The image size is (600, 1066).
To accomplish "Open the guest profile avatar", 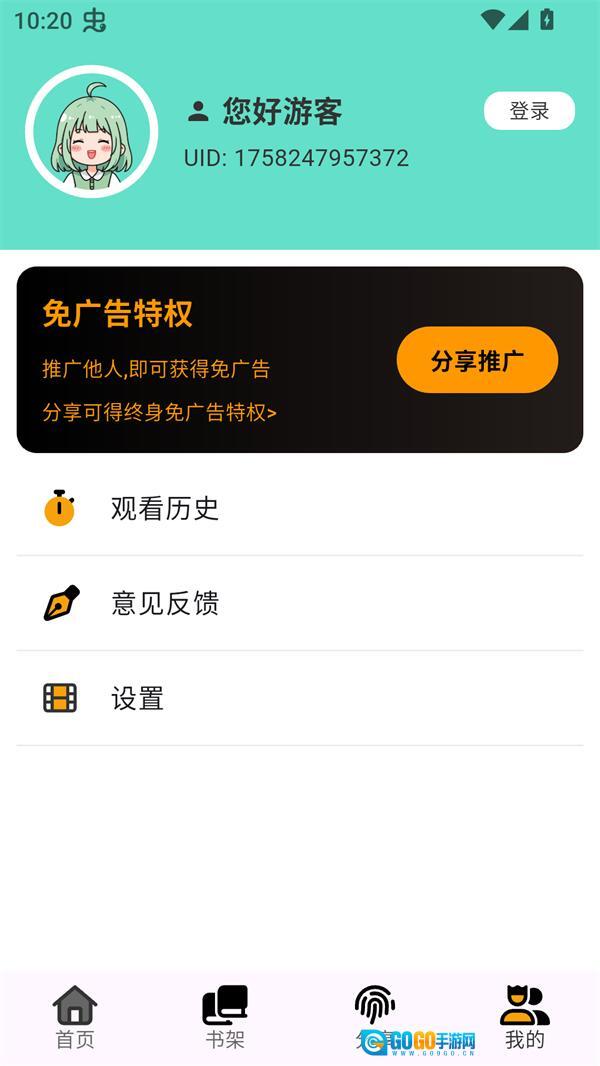I will pyautogui.click(x=92, y=132).
